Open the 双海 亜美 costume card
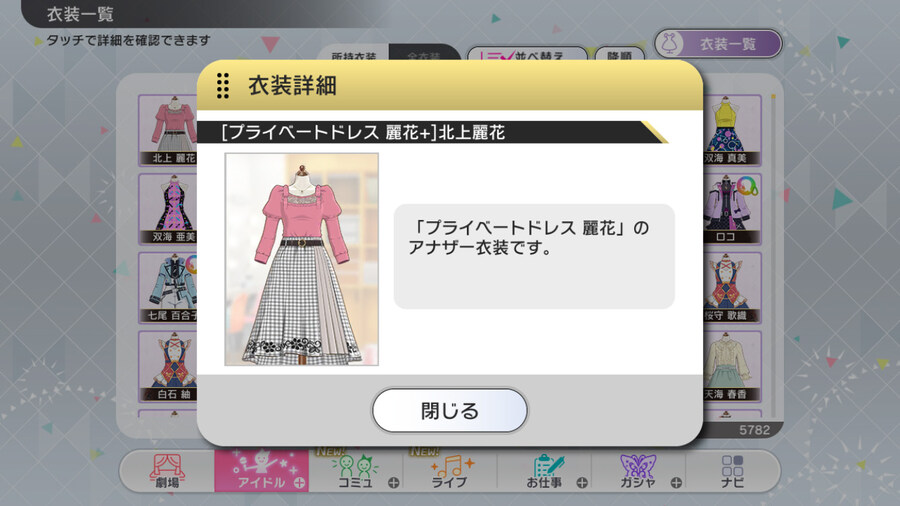The width and height of the screenshot is (900, 506). (x=167, y=208)
